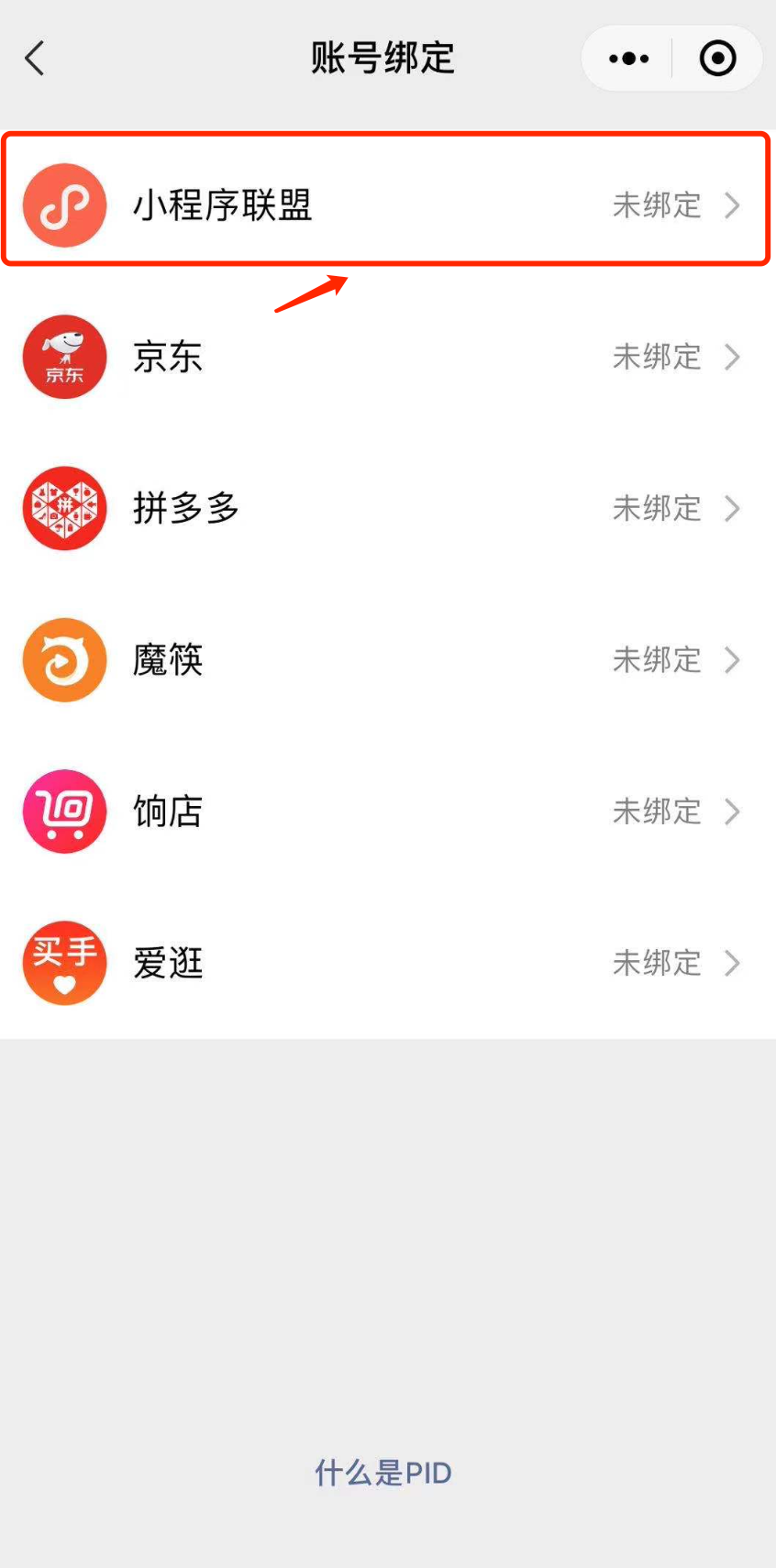Open 拼多多 account binding
The image size is (776, 1568).
point(385,508)
